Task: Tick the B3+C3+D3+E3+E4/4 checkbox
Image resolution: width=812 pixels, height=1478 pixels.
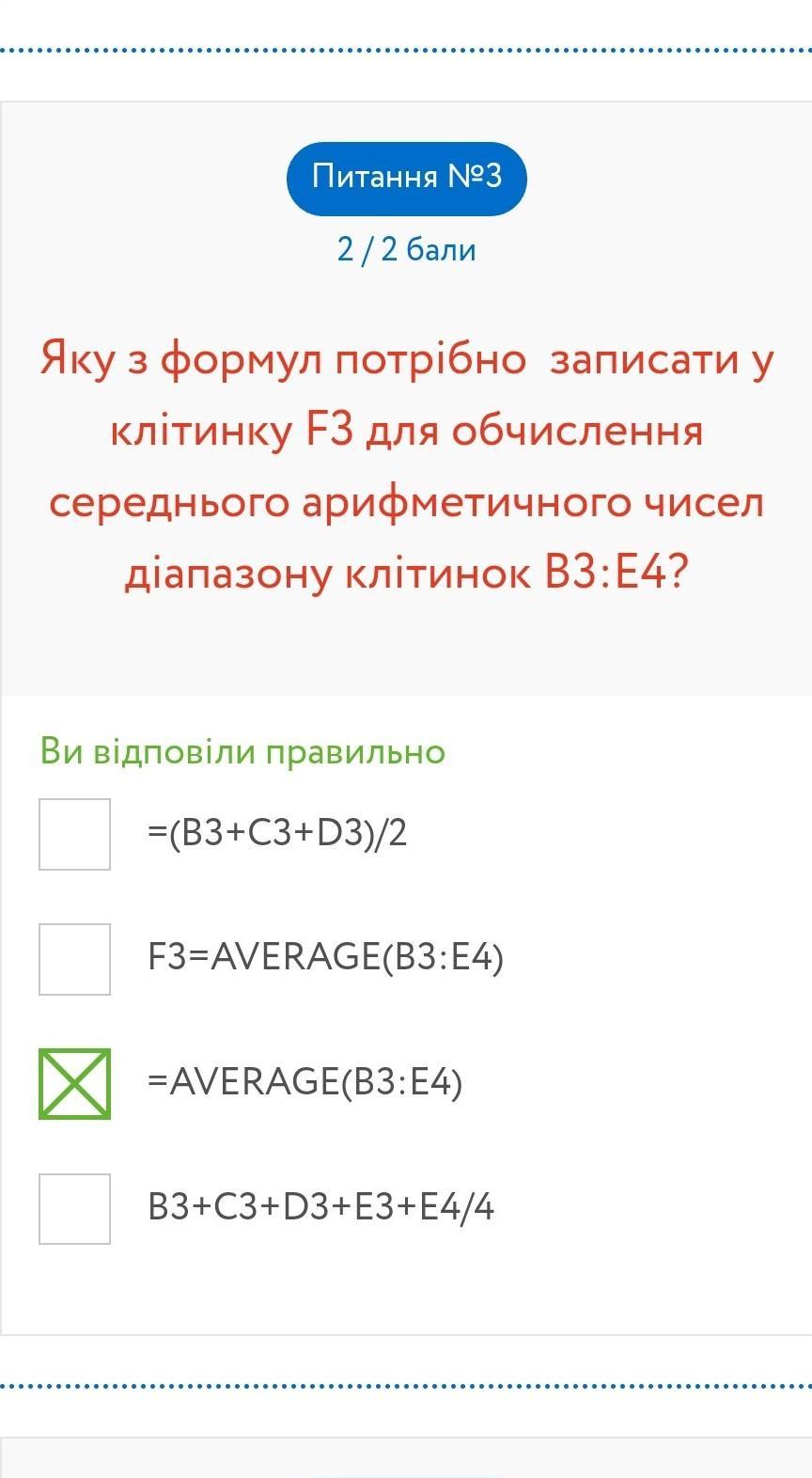Action: click(74, 1209)
